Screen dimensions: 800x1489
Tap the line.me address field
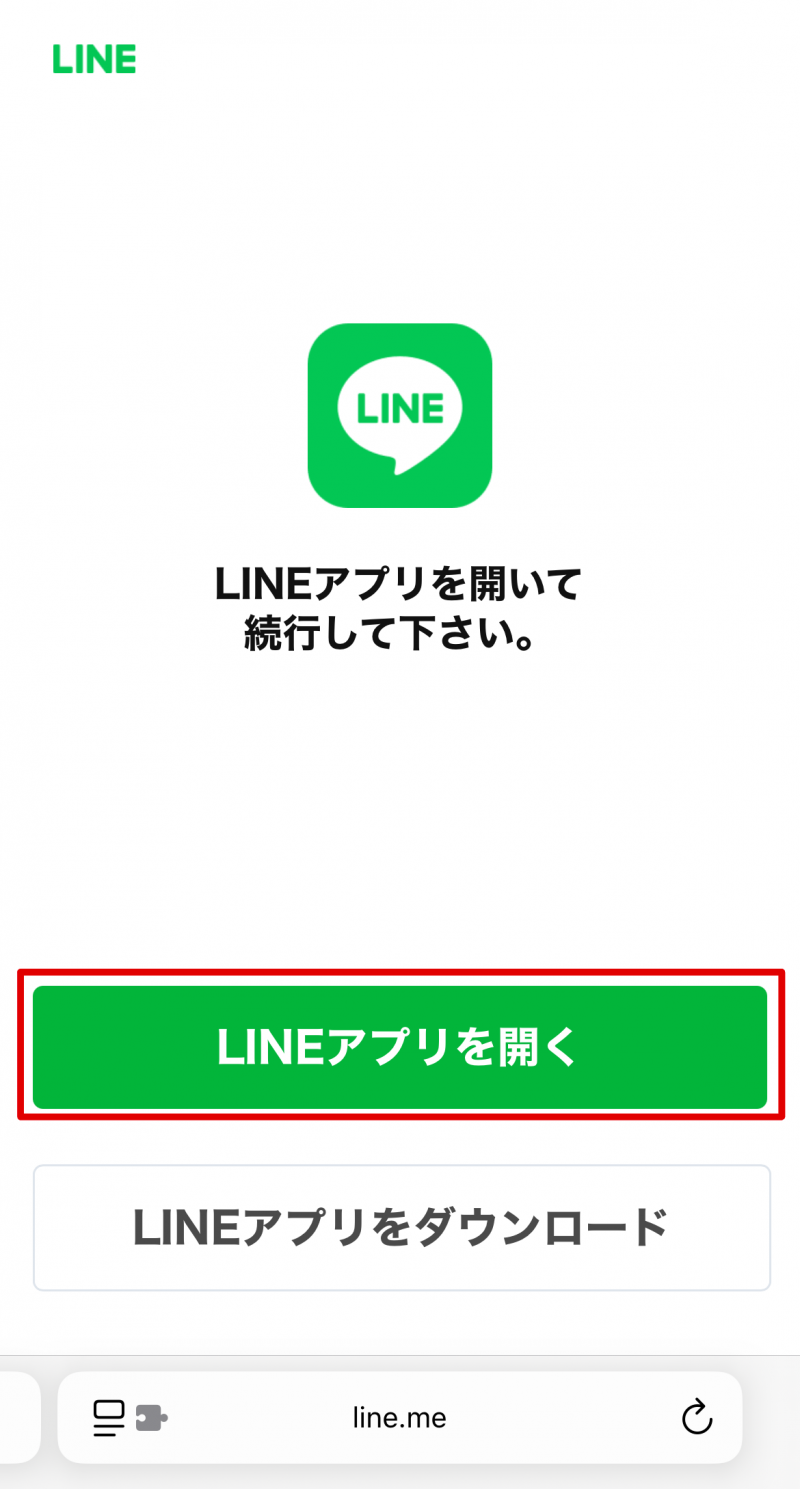pyautogui.click(x=400, y=1417)
